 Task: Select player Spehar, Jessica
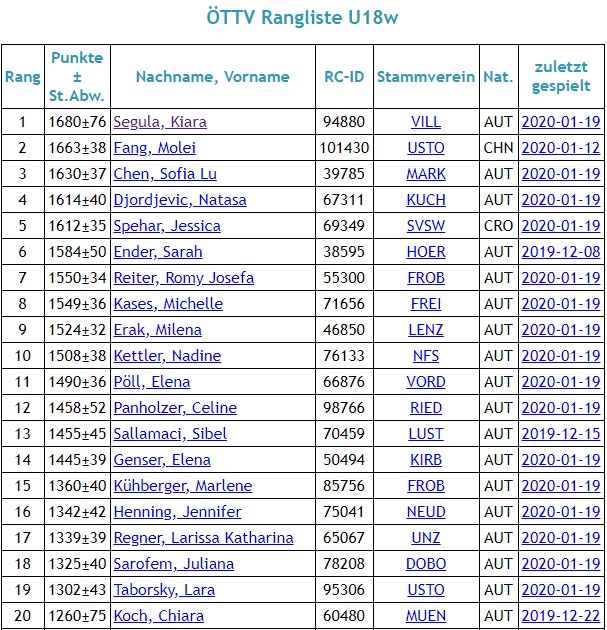point(167,226)
